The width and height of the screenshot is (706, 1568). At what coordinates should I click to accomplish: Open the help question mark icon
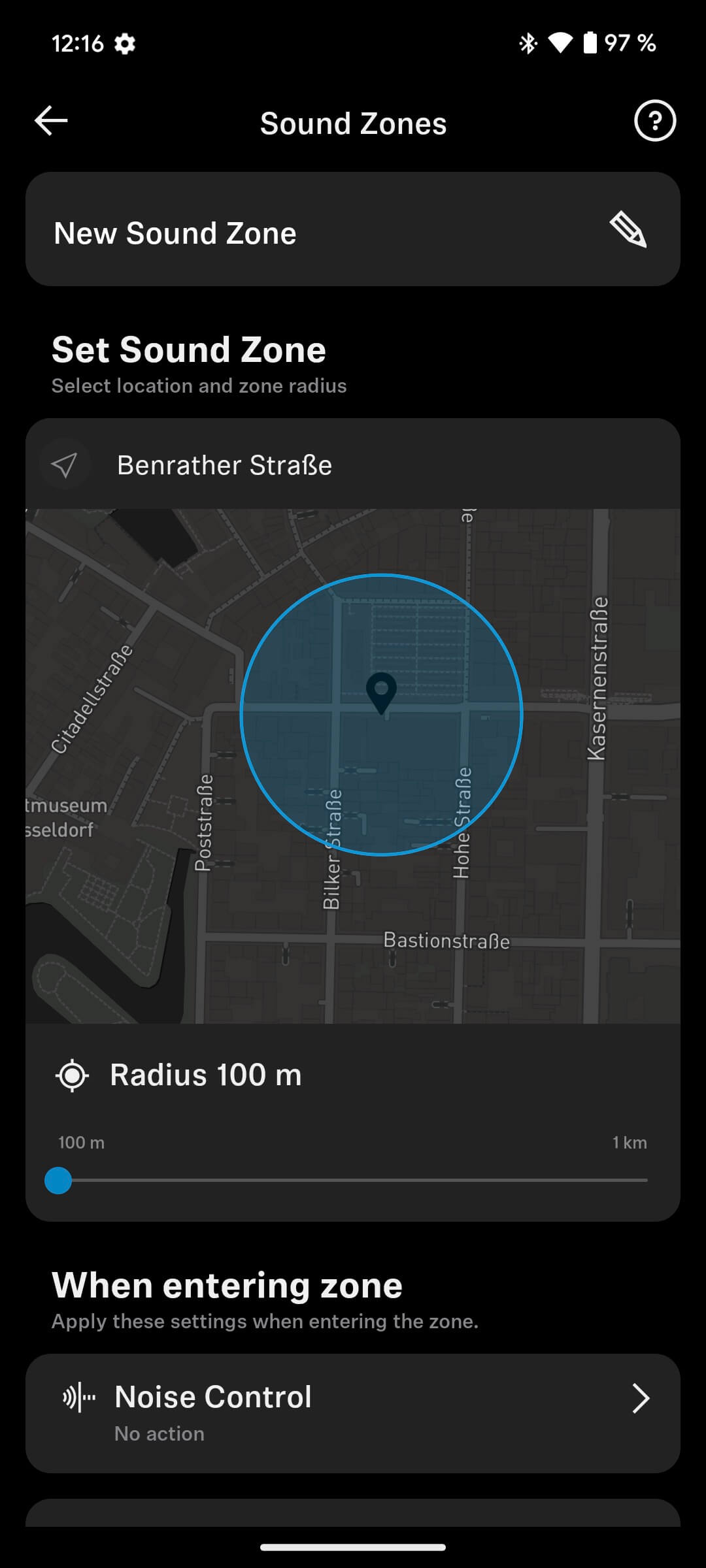coord(654,121)
